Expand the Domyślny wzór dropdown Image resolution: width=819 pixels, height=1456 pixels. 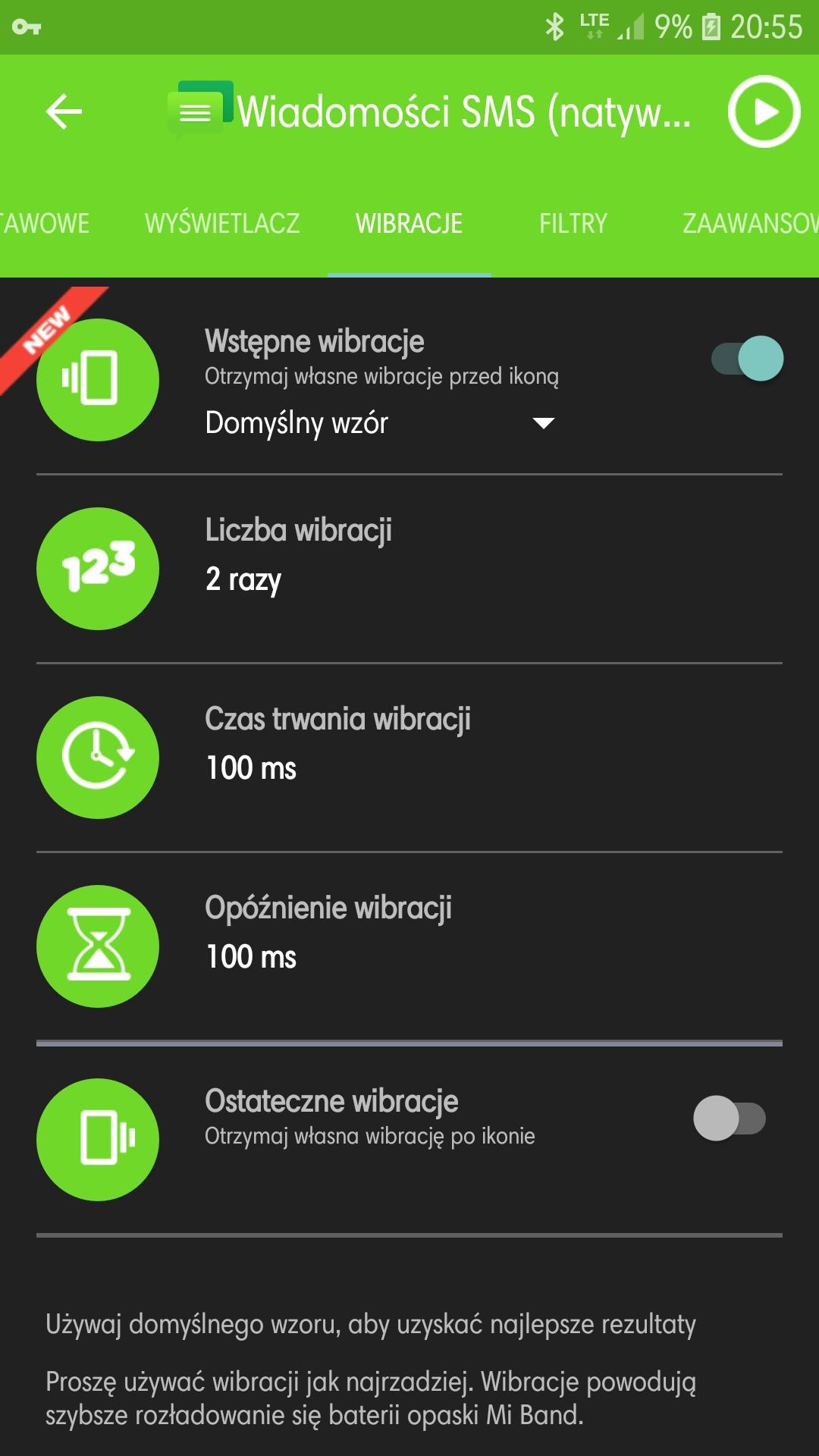click(x=381, y=423)
